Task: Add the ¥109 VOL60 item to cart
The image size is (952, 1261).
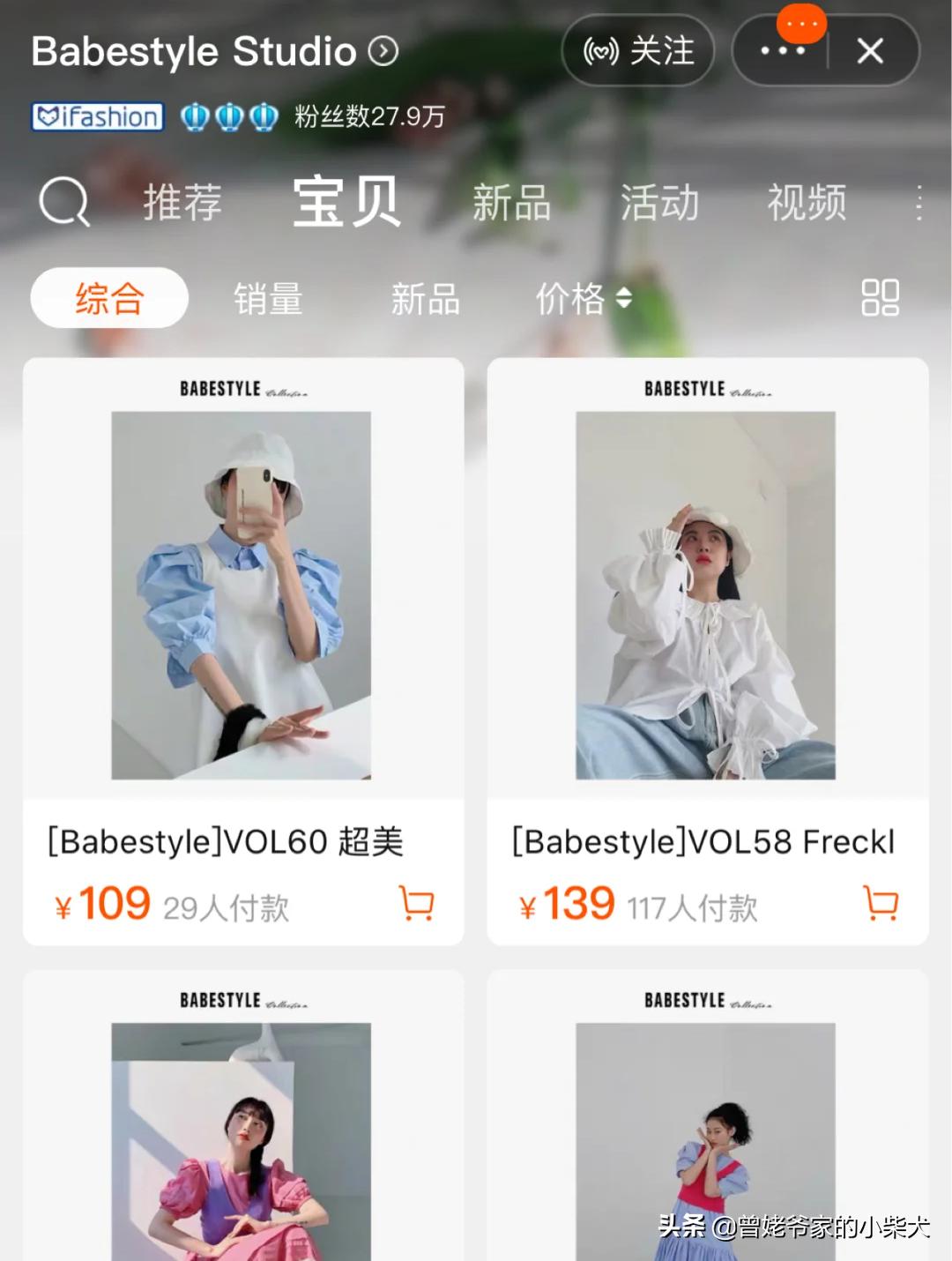Action: [416, 903]
